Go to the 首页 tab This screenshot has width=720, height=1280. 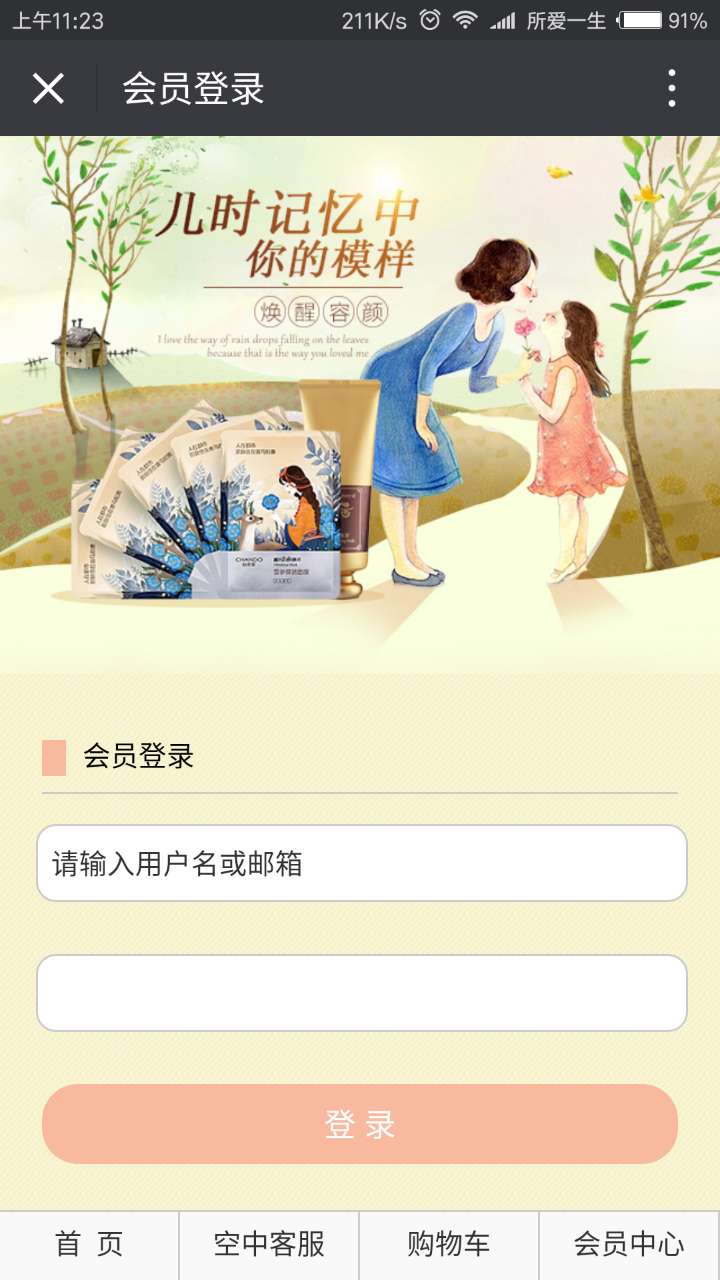click(90, 1245)
